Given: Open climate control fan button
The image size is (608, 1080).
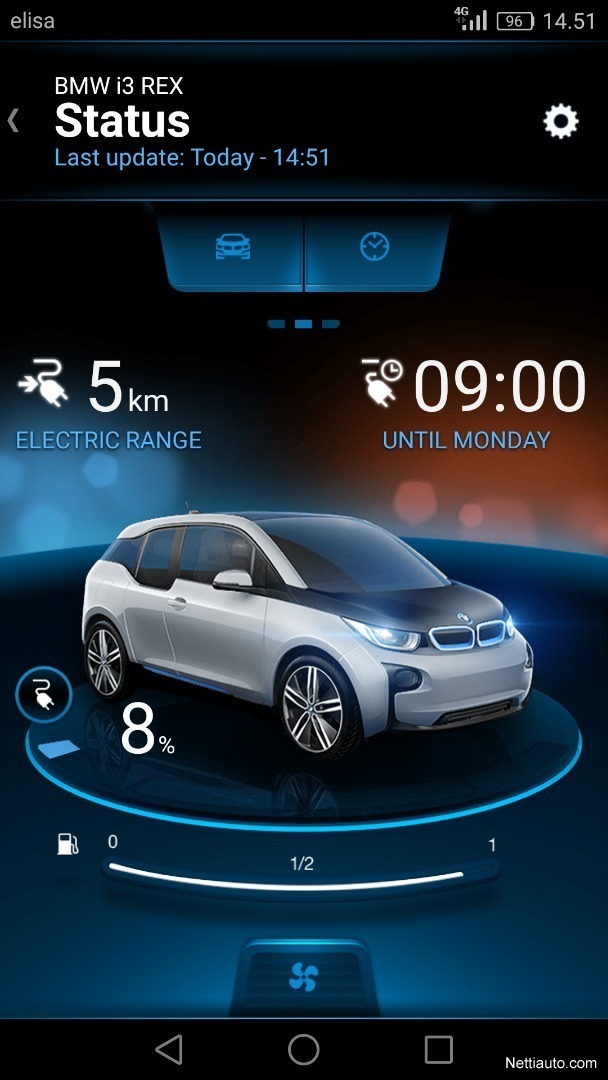Looking at the screenshot, I should [x=304, y=977].
